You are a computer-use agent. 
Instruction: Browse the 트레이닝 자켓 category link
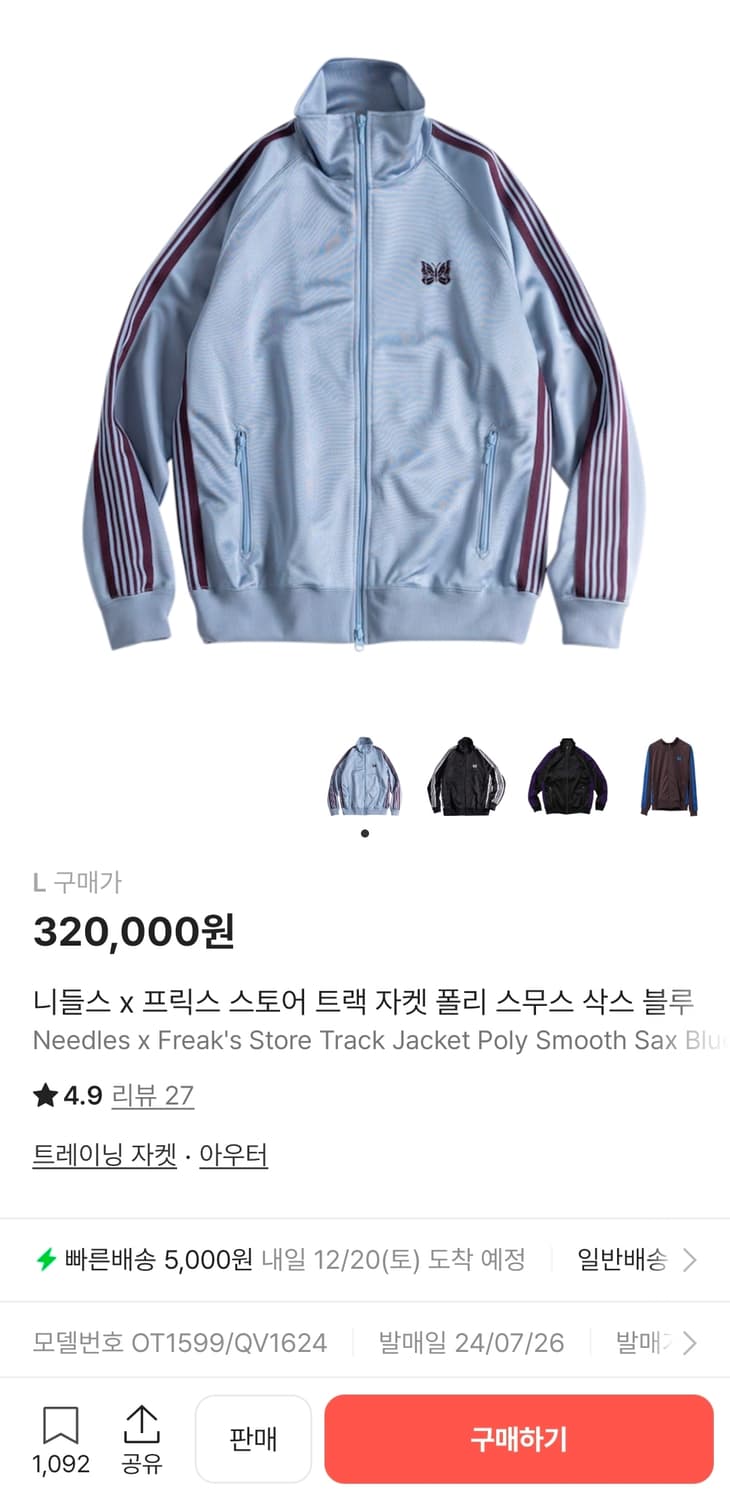coord(104,1154)
